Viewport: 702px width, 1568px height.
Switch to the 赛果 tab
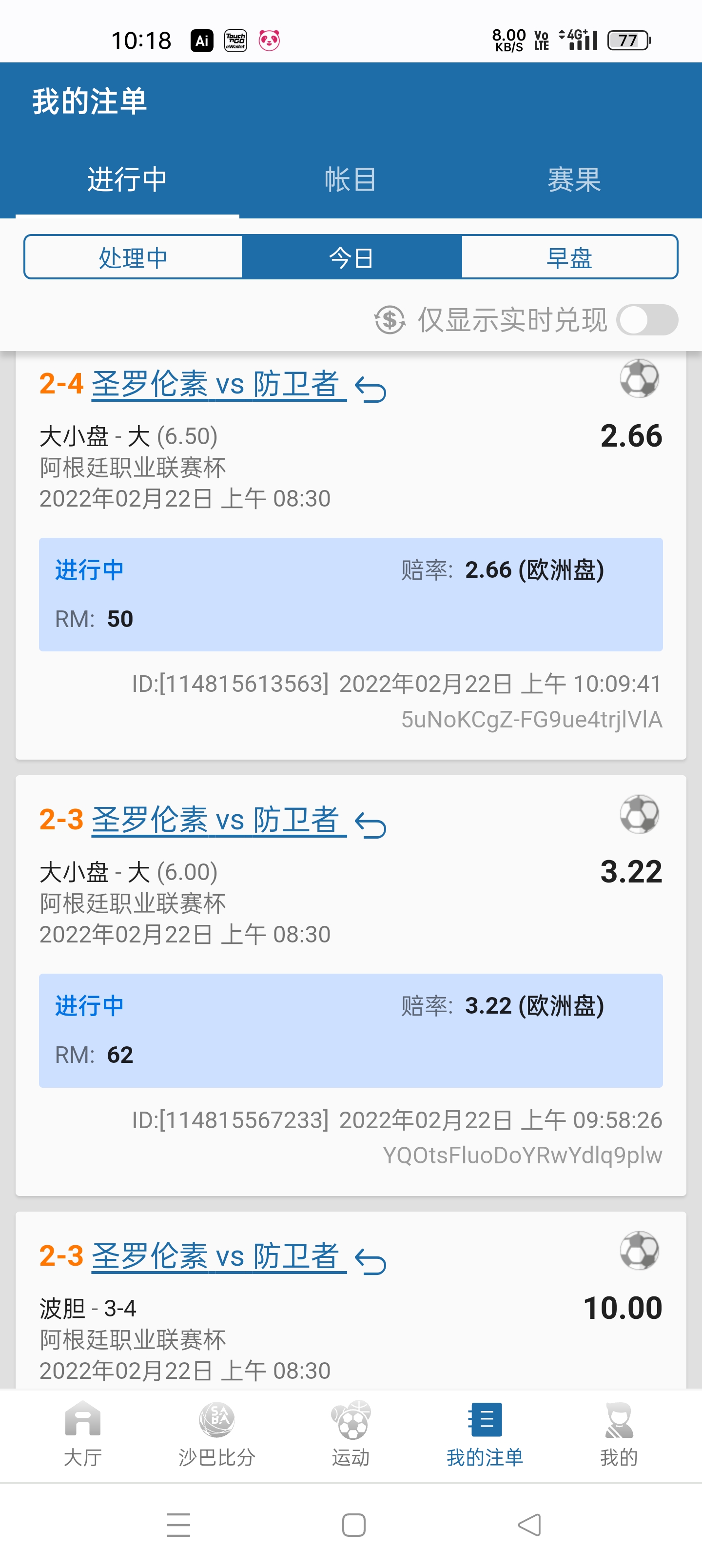click(x=573, y=179)
